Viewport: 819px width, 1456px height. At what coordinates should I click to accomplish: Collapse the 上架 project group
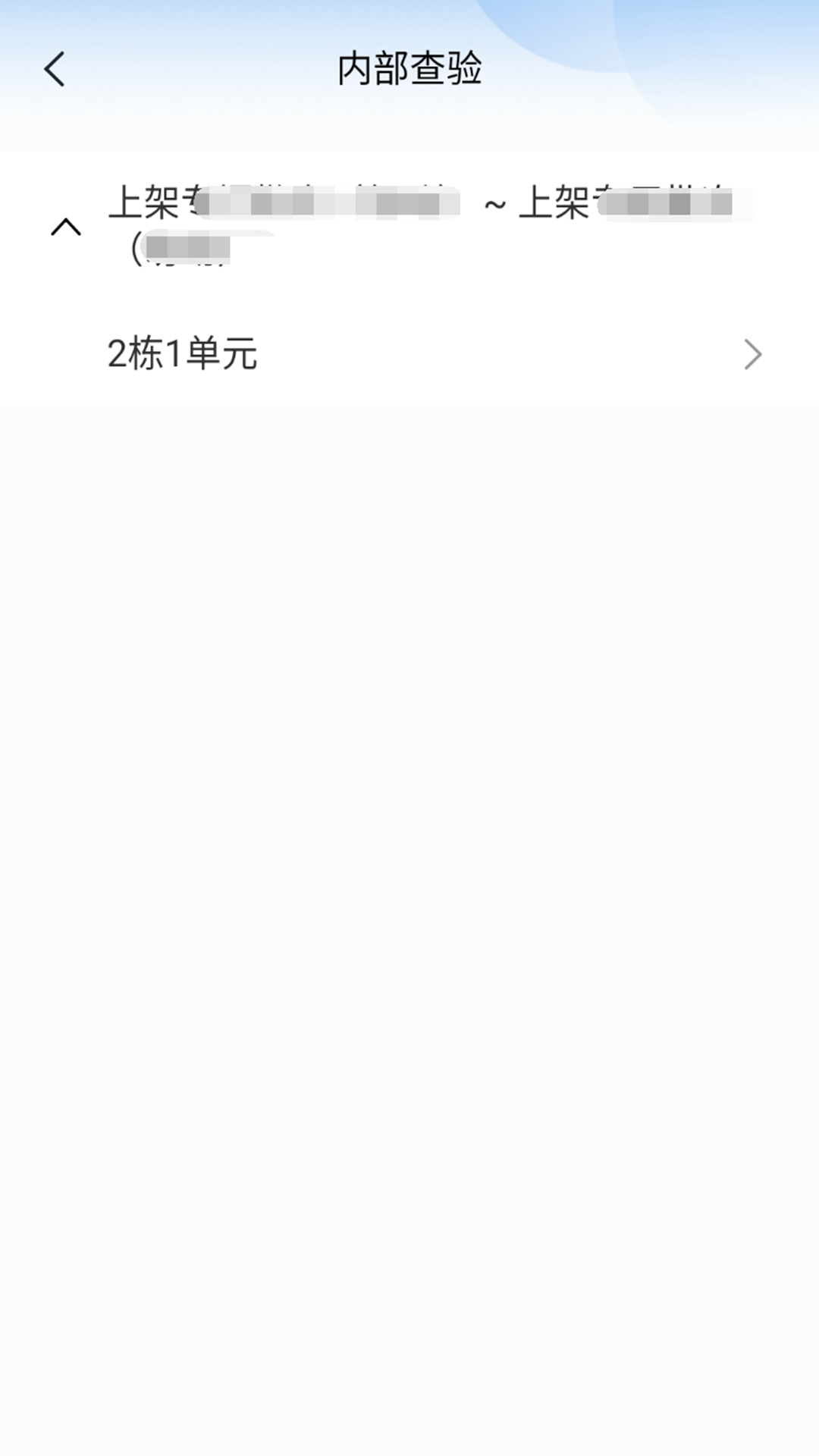[x=66, y=227]
